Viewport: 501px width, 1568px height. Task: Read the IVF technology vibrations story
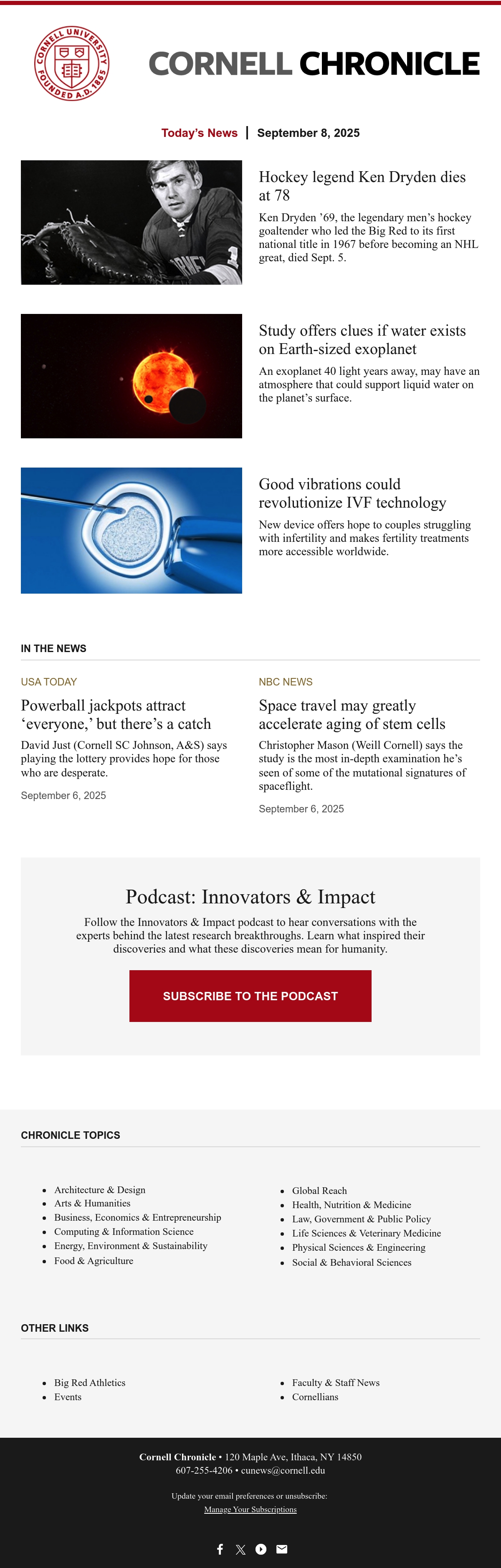(352, 493)
